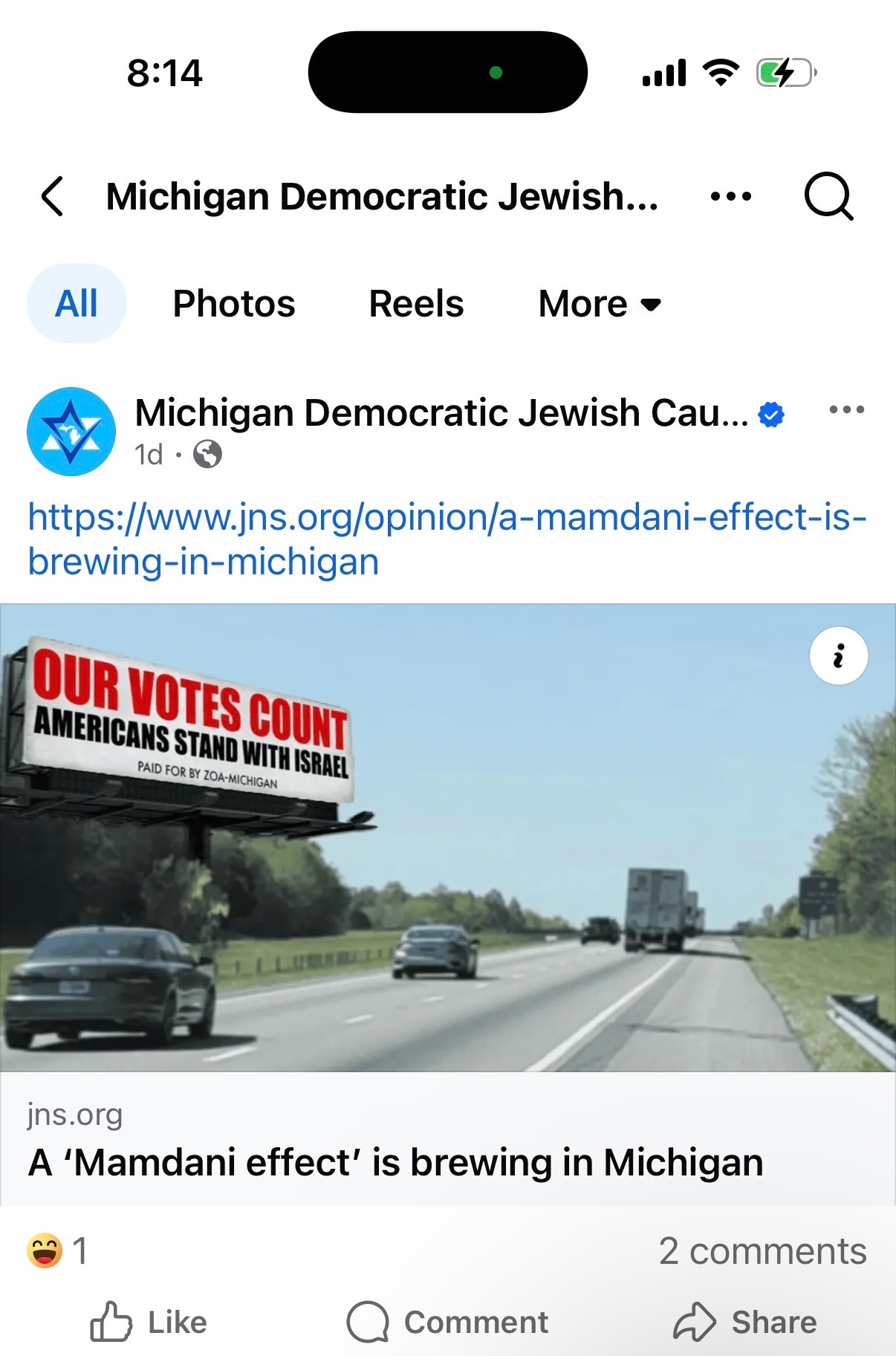
Task: Switch to the Reels tab
Action: [416, 304]
